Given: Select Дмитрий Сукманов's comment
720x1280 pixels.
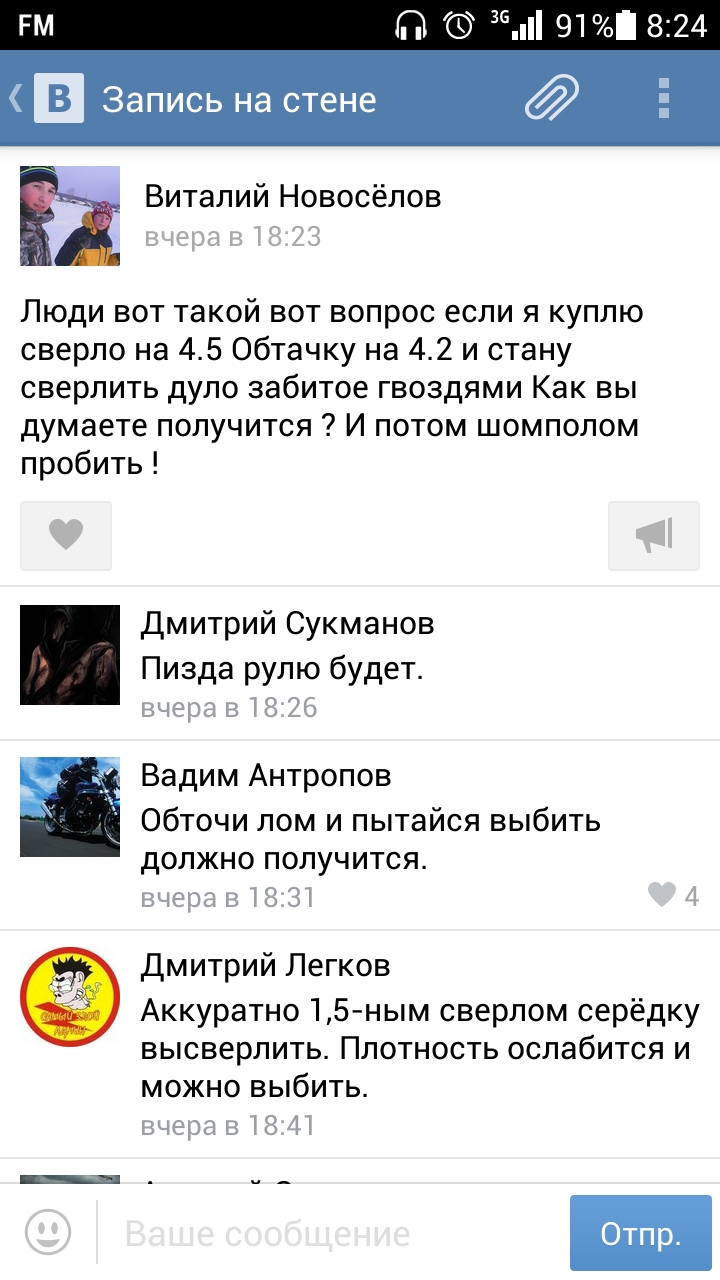Looking at the screenshot, I should pos(420,667).
